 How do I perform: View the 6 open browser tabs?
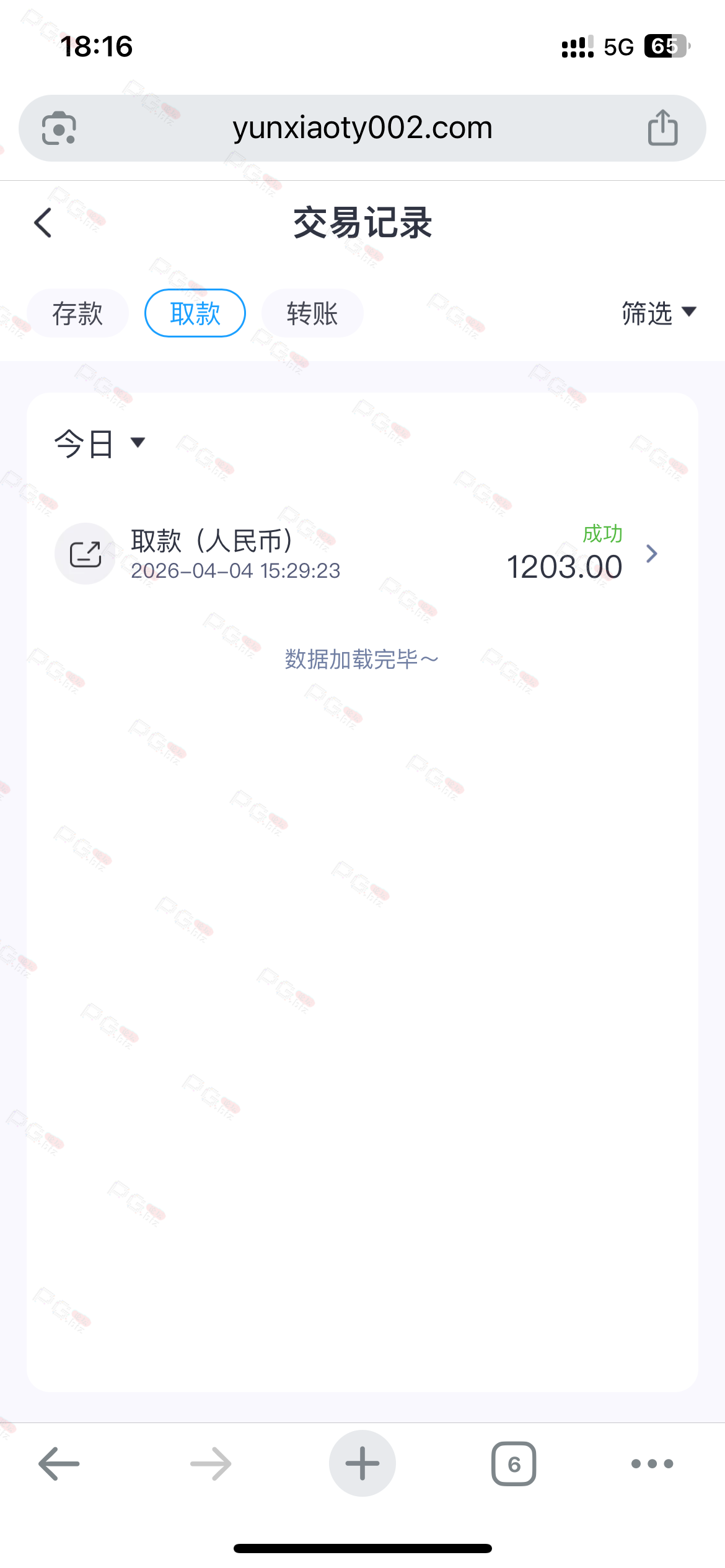pyautogui.click(x=514, y=1464)
